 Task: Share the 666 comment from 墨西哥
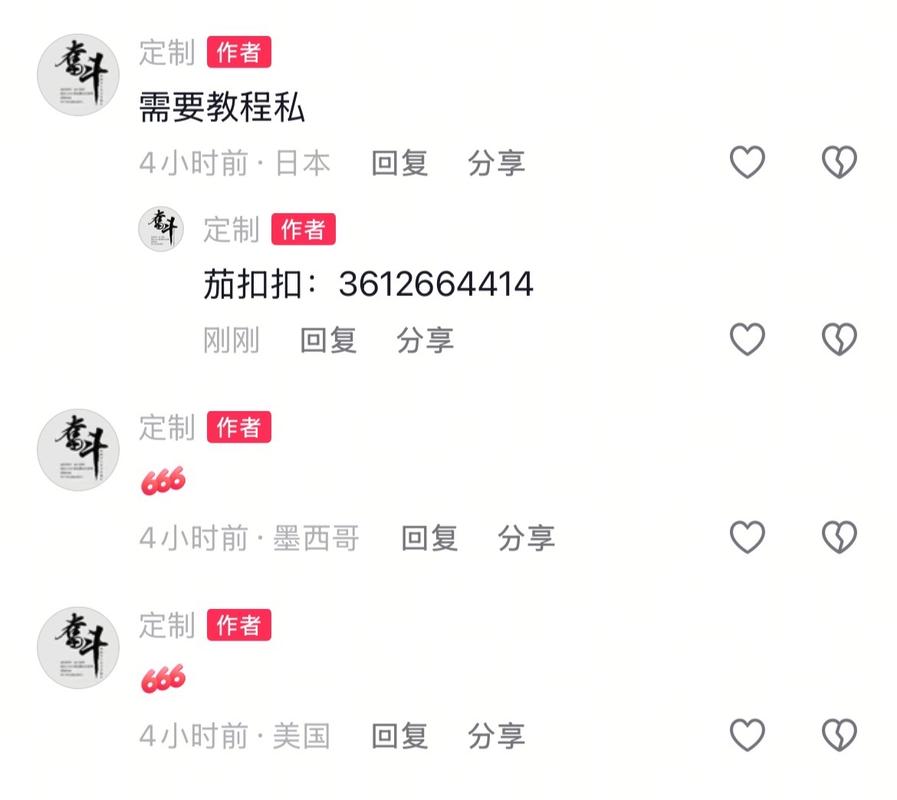[x=526, y=538]
